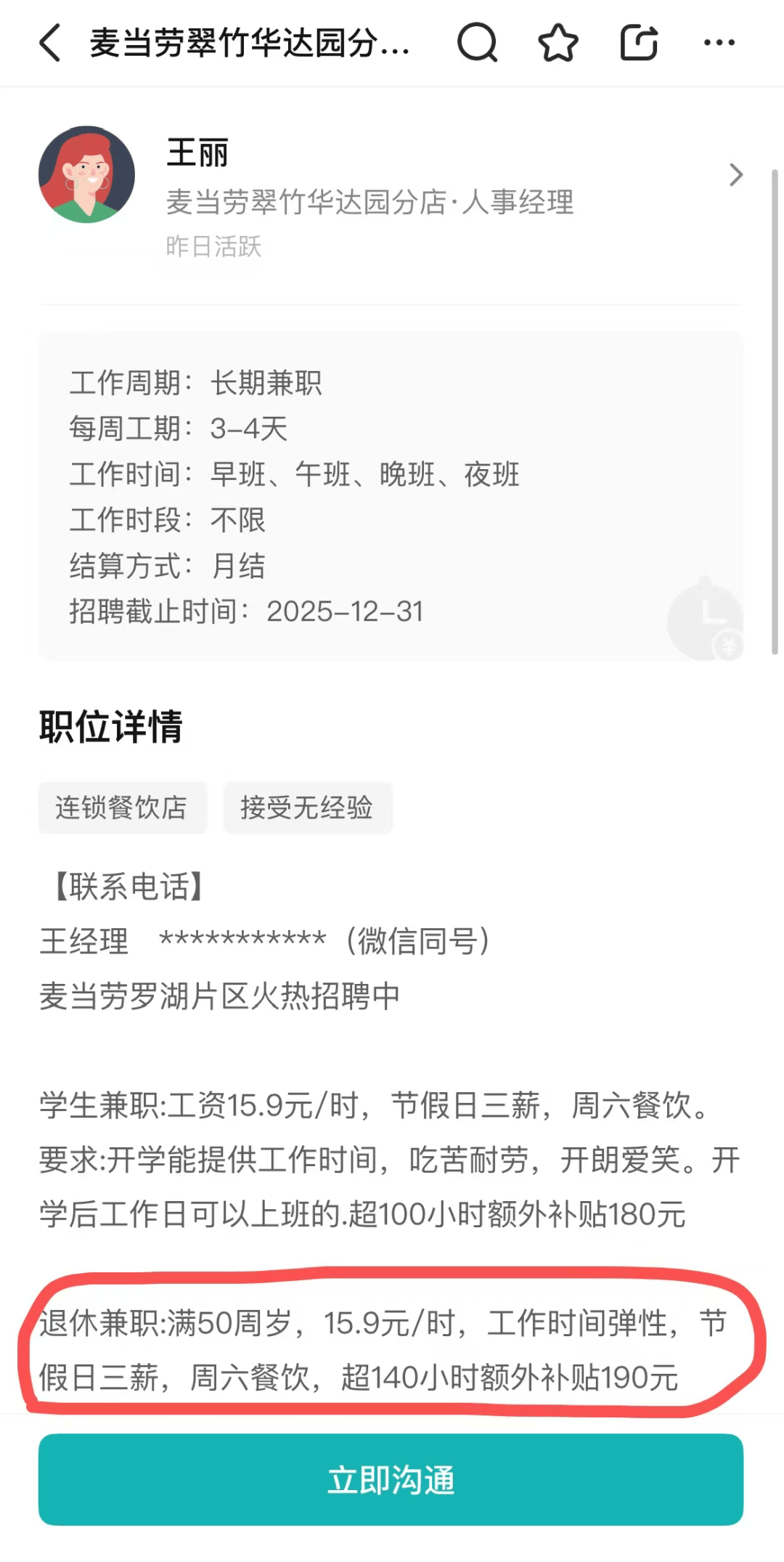
Task: Tap 立即沟通 to chat now
Action: point(391,1479)
